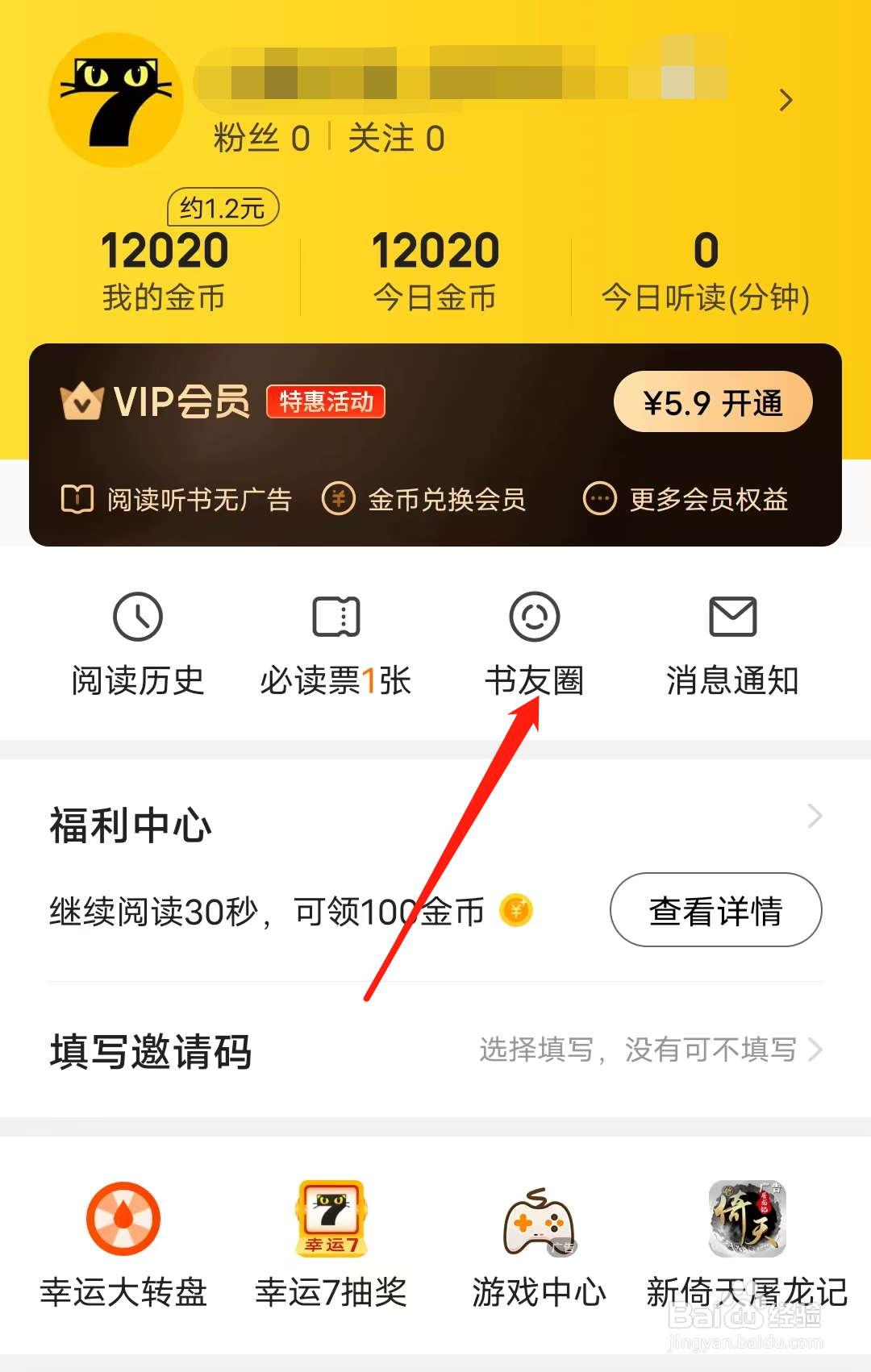The height and width of the screenshot is (1372, 871).
Task: Expand profile details via top-right chevron
Action: click(786, 101)
